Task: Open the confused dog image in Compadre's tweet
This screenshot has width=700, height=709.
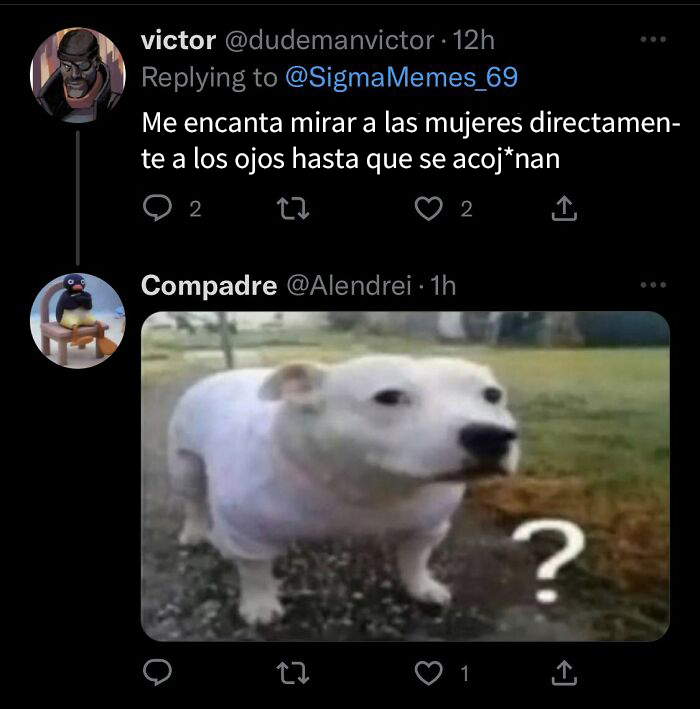Action: tap(405, 475)
